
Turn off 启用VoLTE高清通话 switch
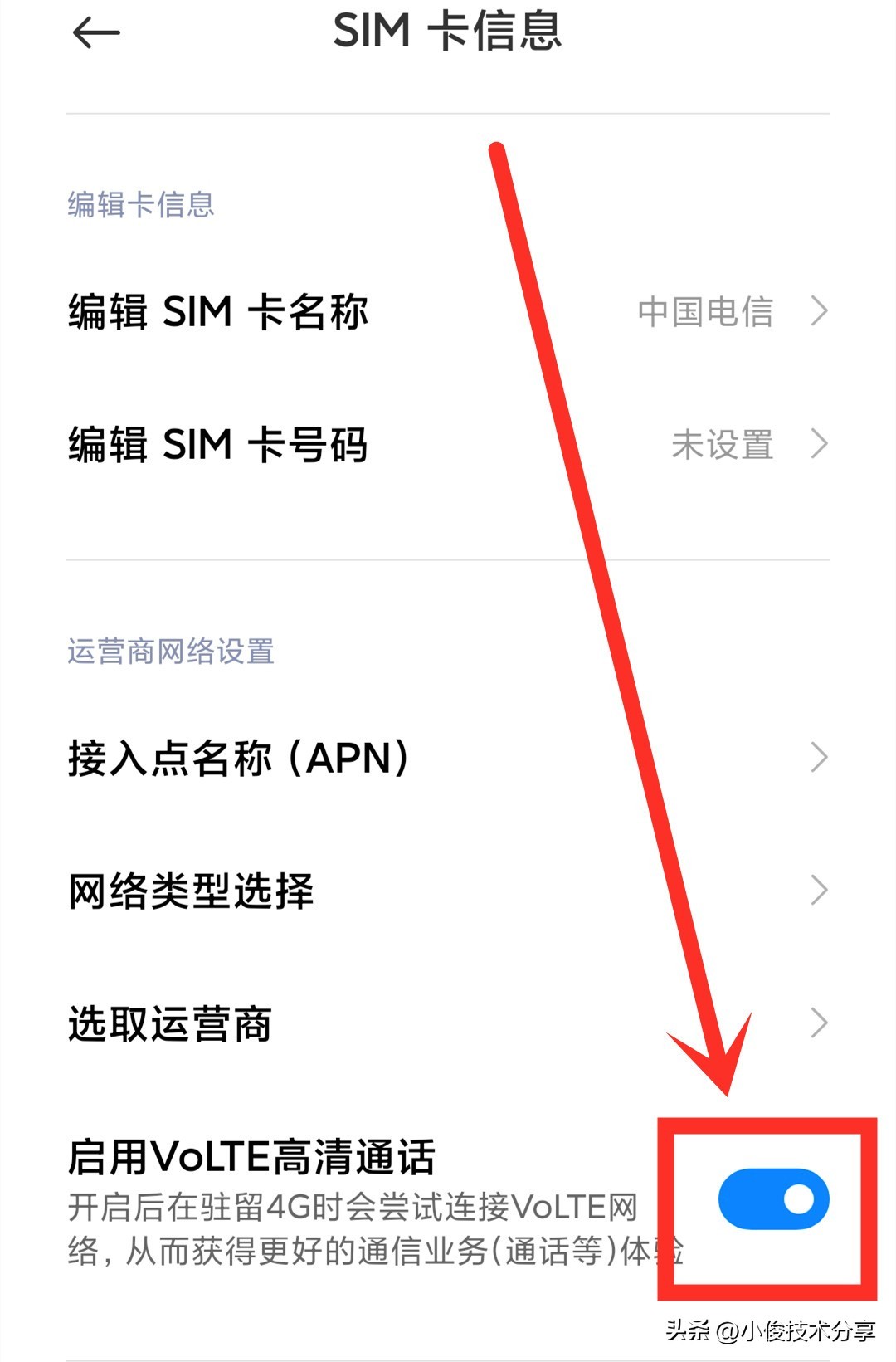pyautogui.click(x=773, y=1199)
